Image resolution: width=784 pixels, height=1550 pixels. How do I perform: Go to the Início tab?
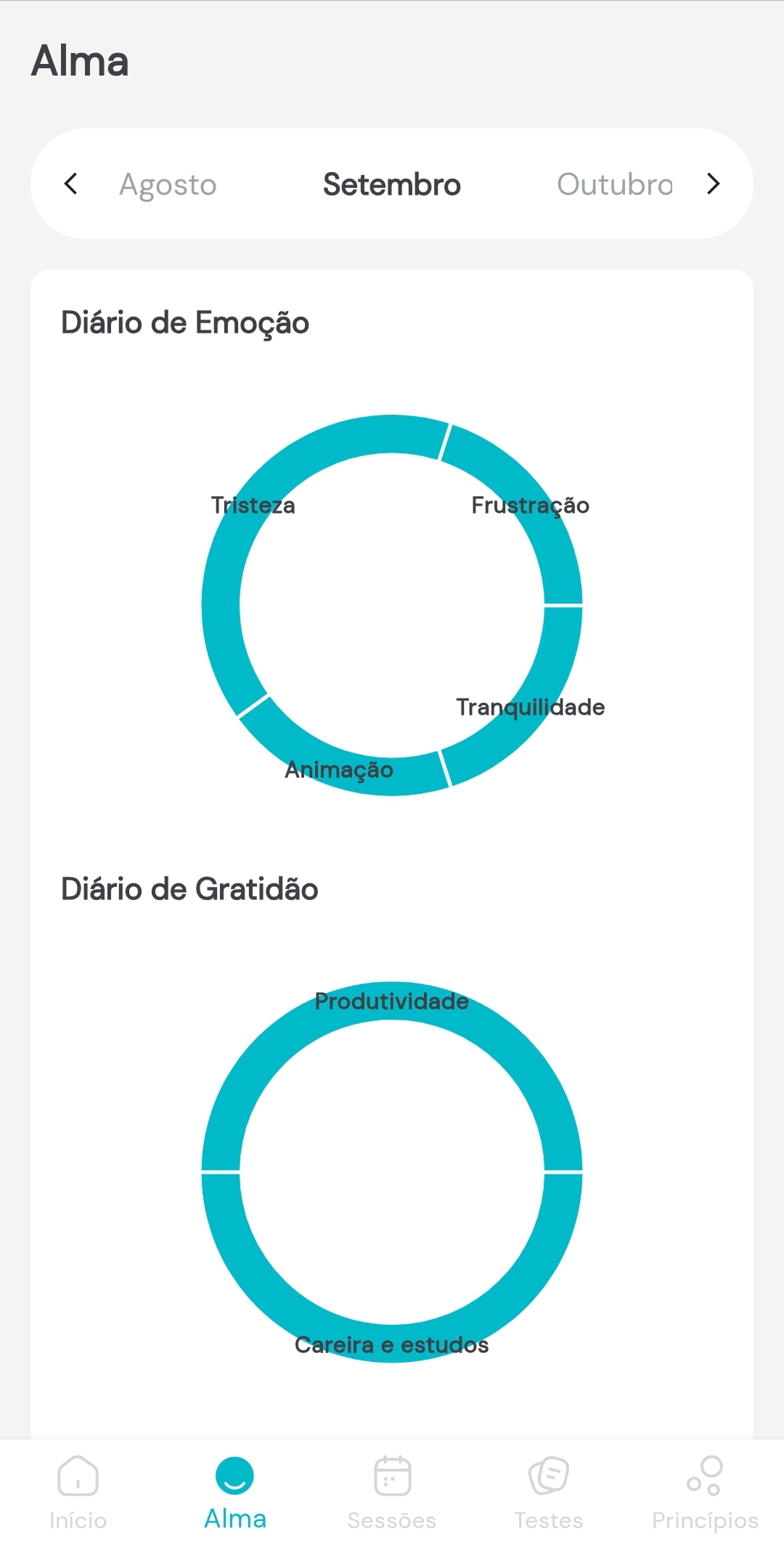tap(78, 1493)
